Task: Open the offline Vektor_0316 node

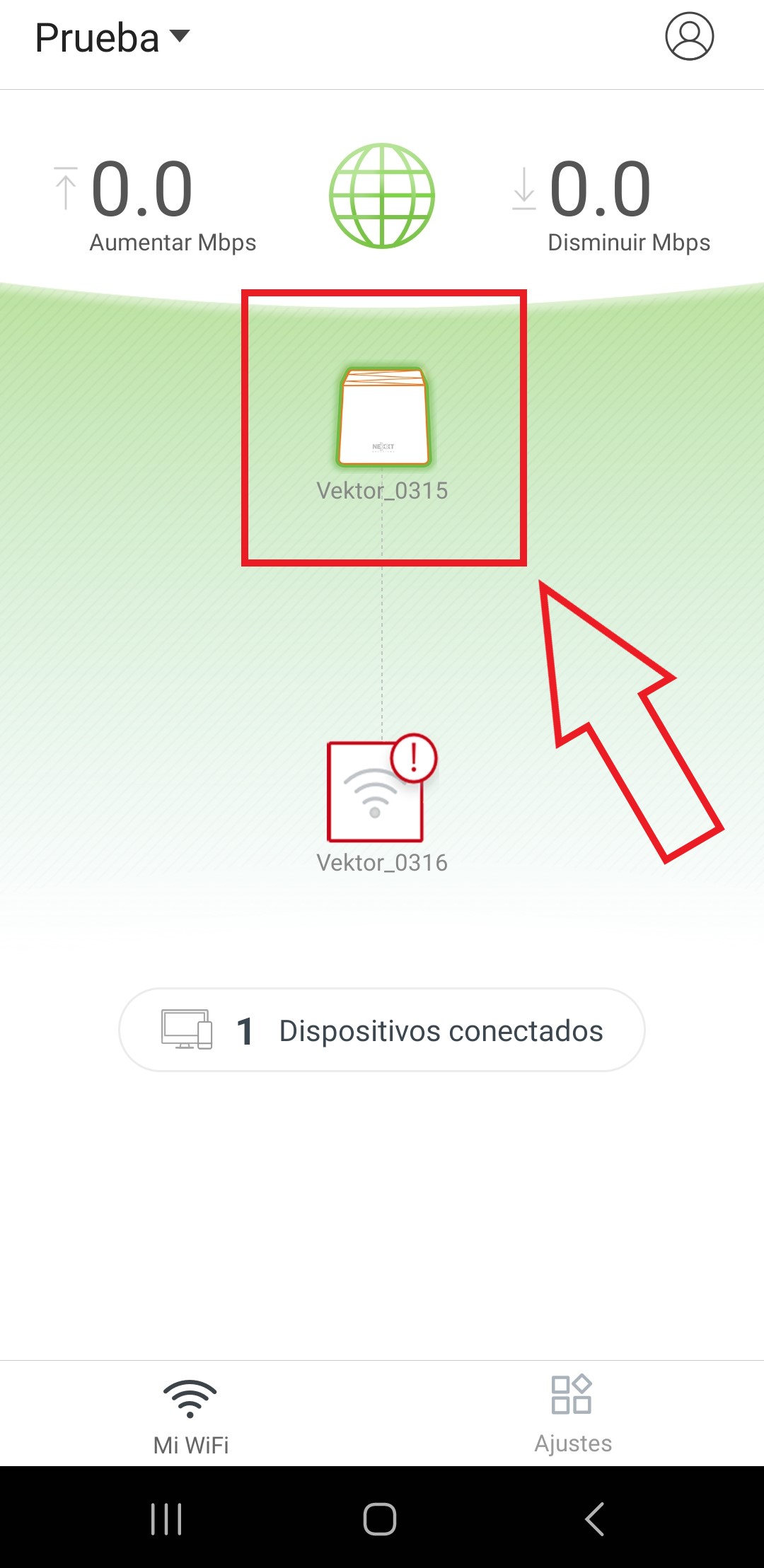Action: click(x=376, y=792)
